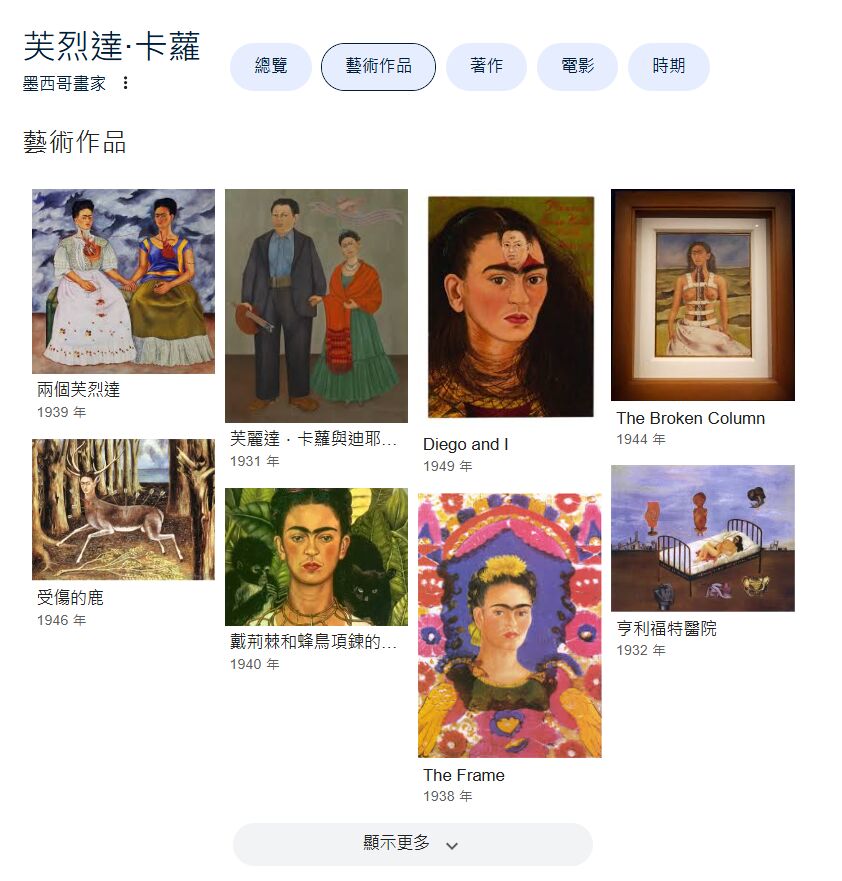Open the 1931 芙麗達·卡蘿與迪耶 painting

coord(316,306)
